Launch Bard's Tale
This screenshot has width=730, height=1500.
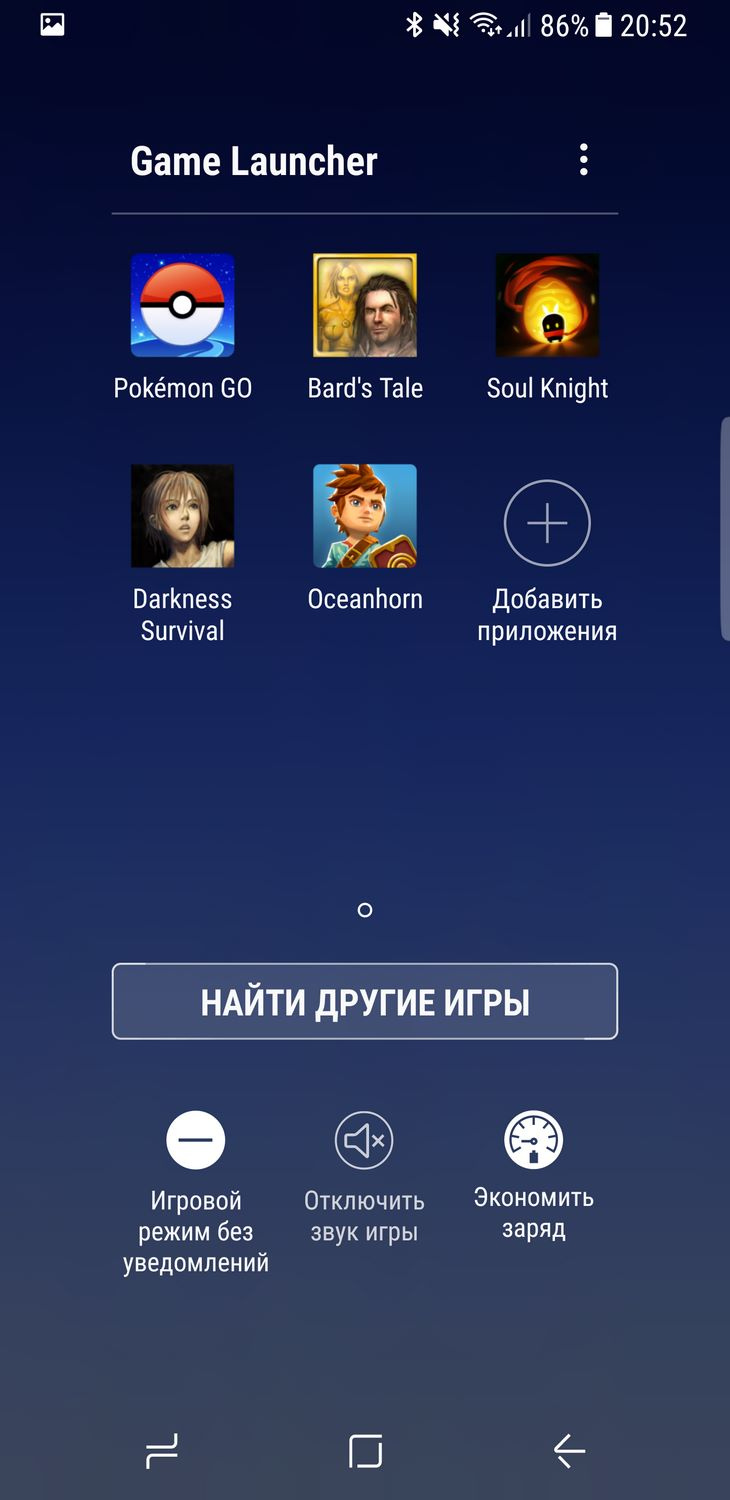(x=365, y=306)
